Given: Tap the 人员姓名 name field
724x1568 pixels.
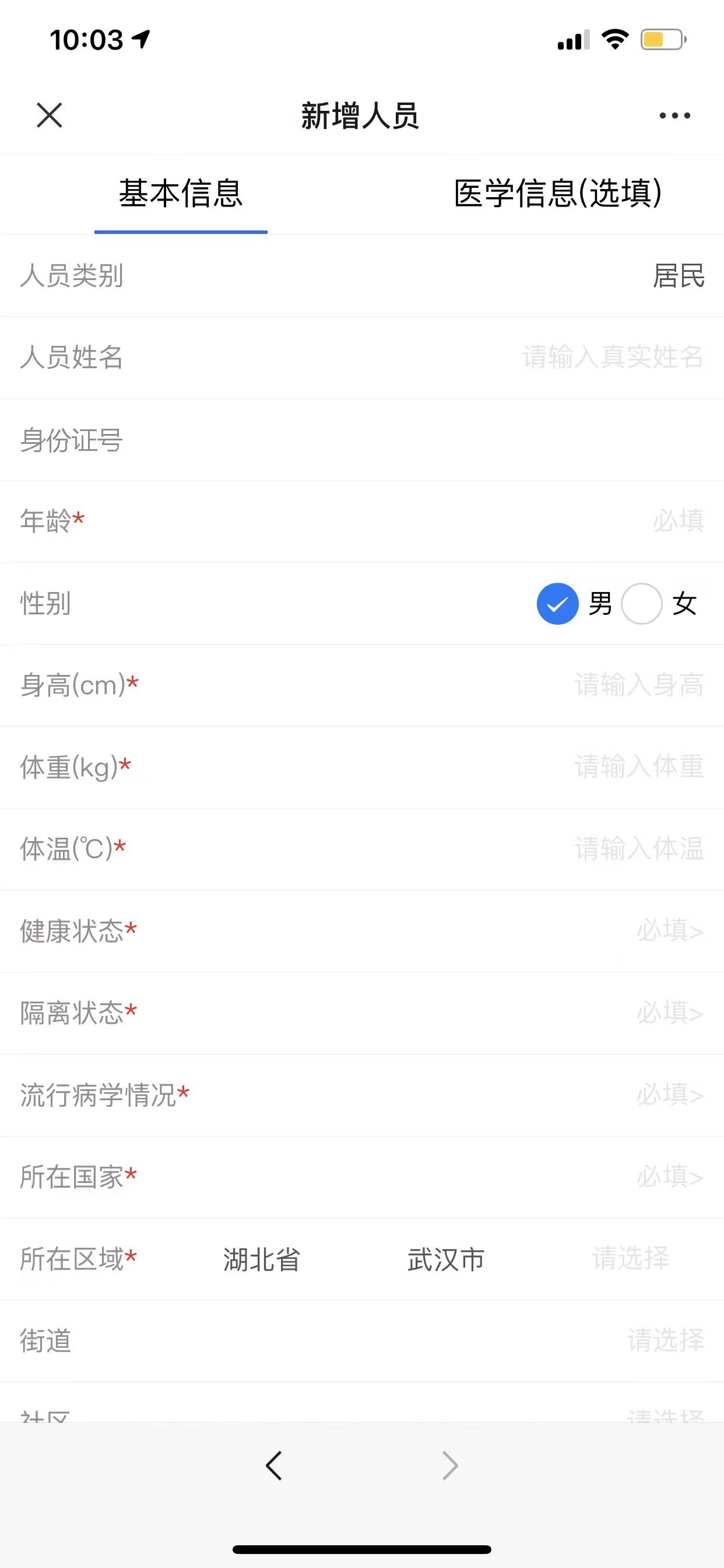Looking at the screenshot, I should (362, 358).
